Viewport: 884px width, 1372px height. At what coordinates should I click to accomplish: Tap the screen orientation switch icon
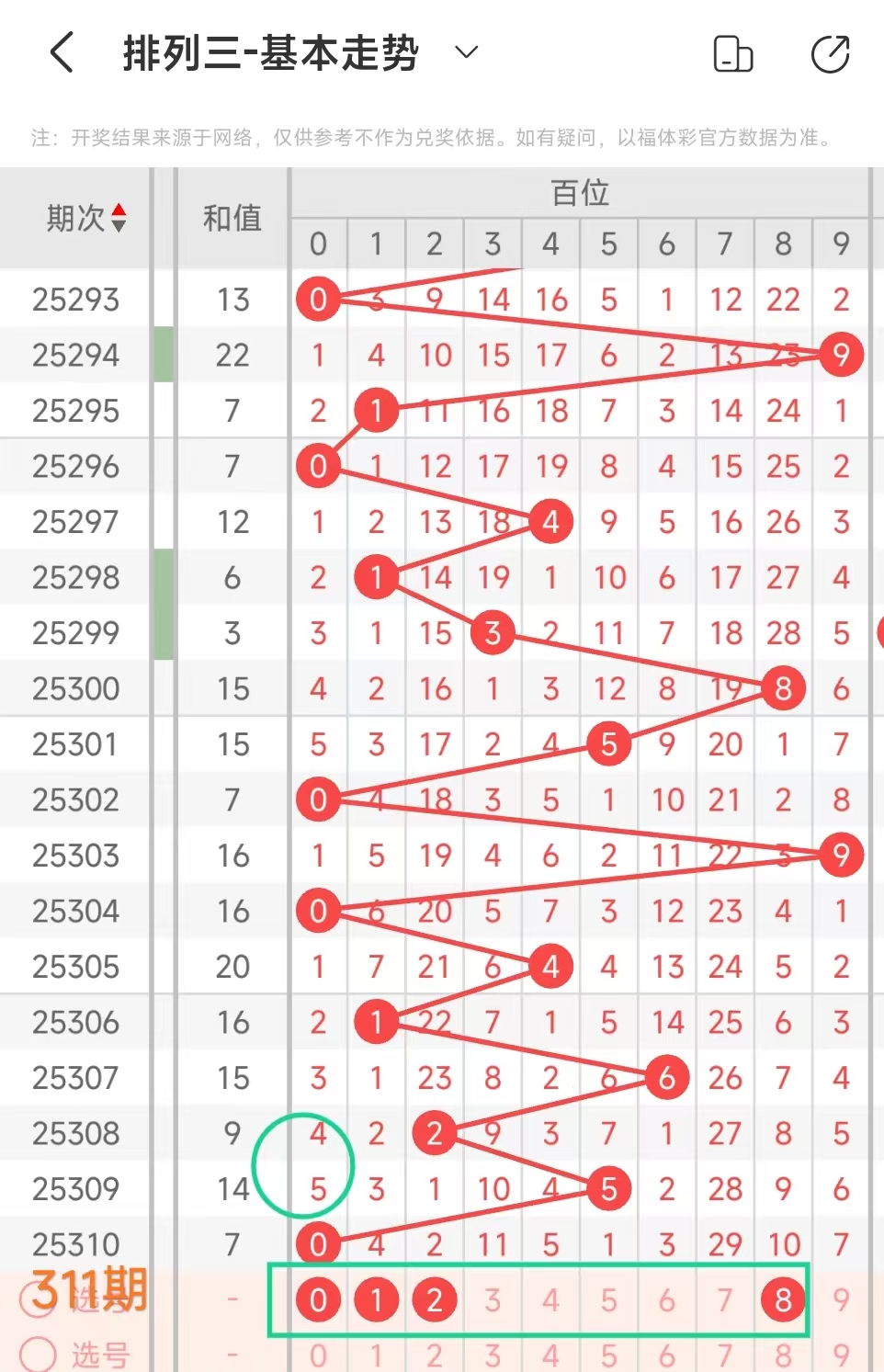(x=733, y=53)
